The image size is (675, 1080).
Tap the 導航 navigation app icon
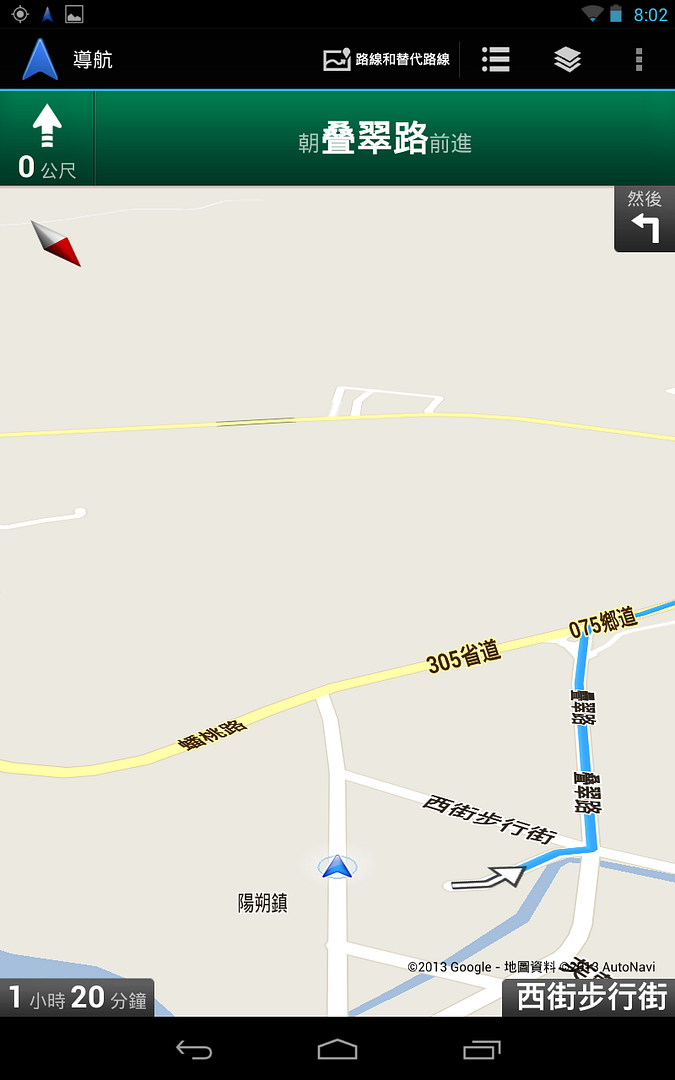pos(41,60)
